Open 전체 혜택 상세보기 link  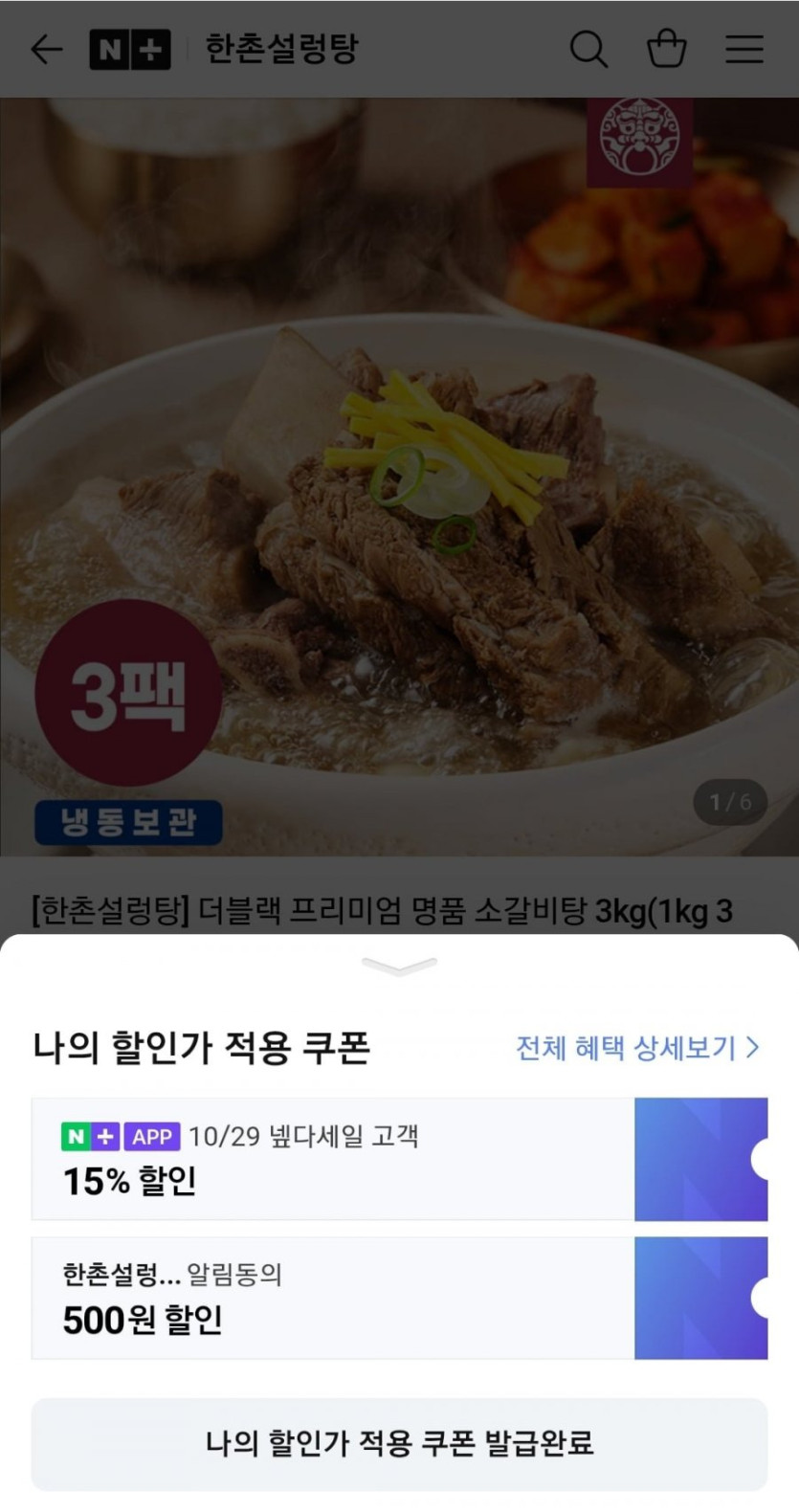click(637, 1048)
